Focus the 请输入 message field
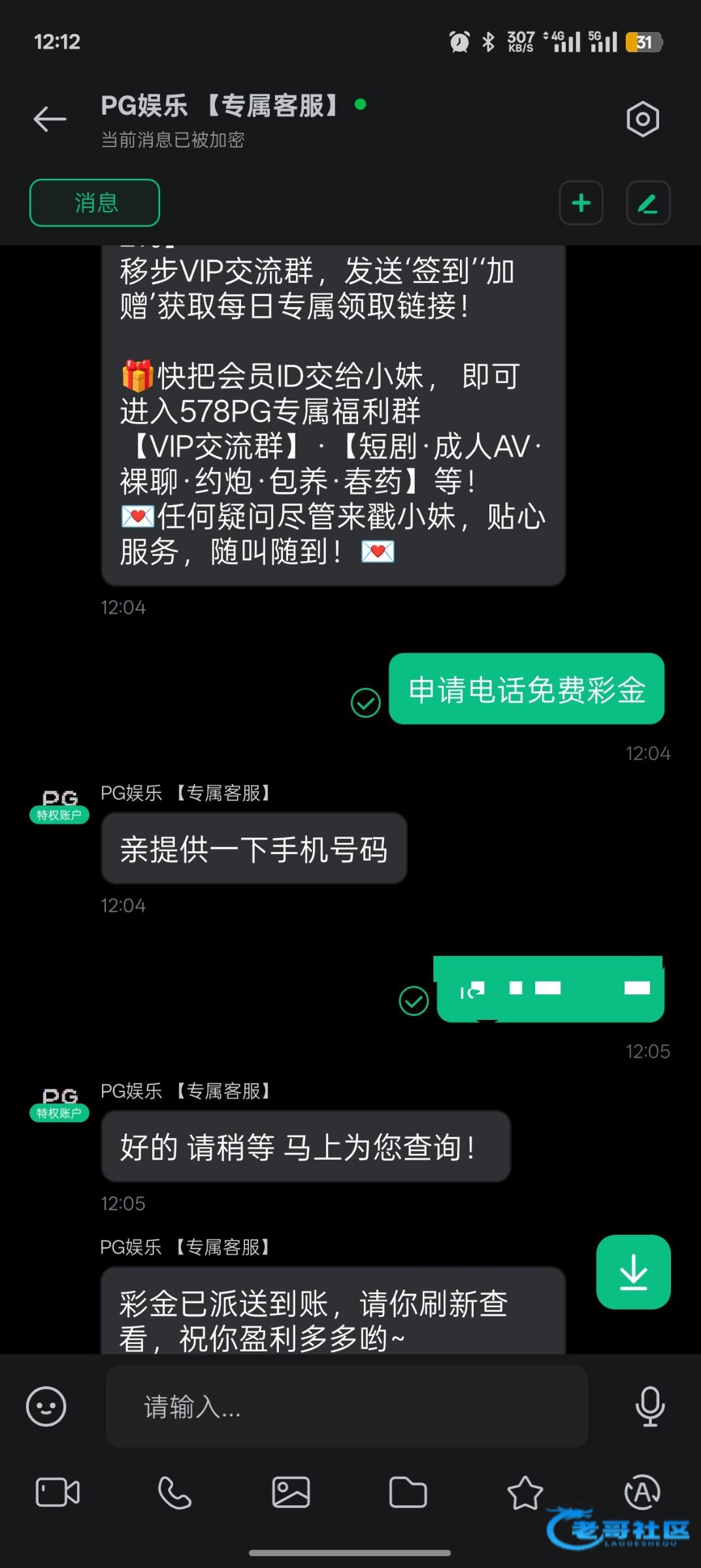The width and height of the screenshot is (701, 1568). 347,1406
